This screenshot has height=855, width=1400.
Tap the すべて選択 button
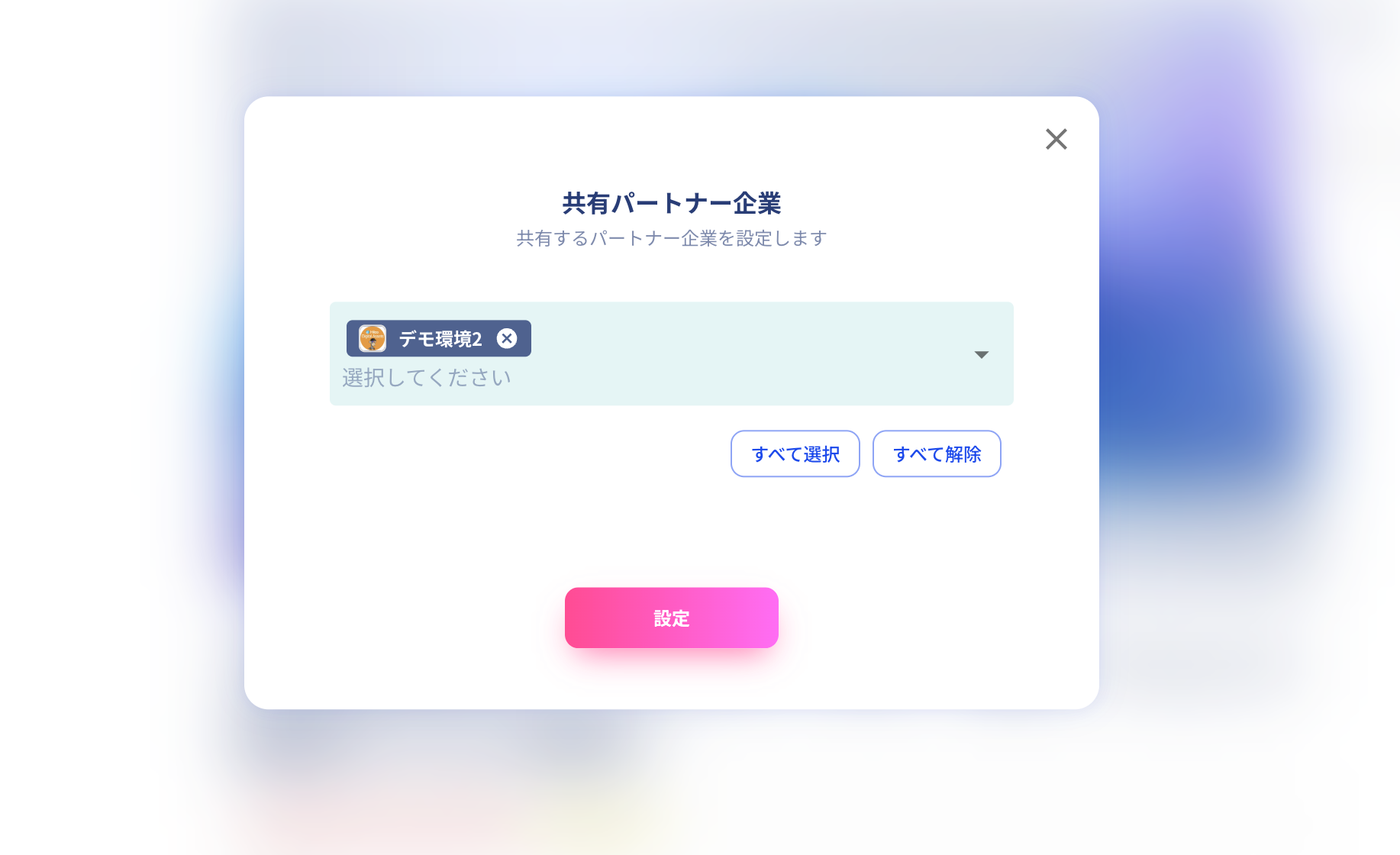pos(795,453)
